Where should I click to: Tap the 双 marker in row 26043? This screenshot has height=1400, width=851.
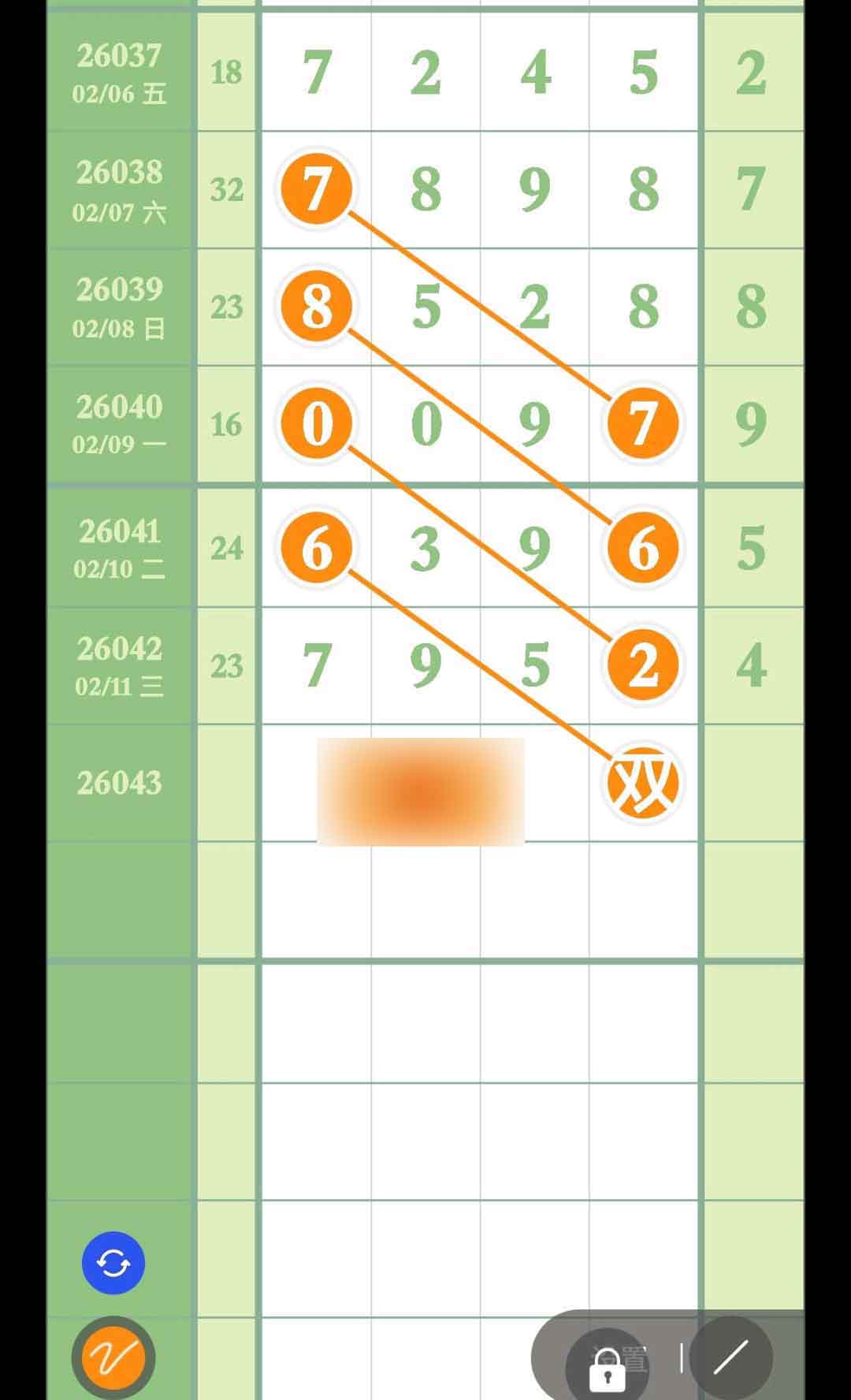[x=643, y=783]
